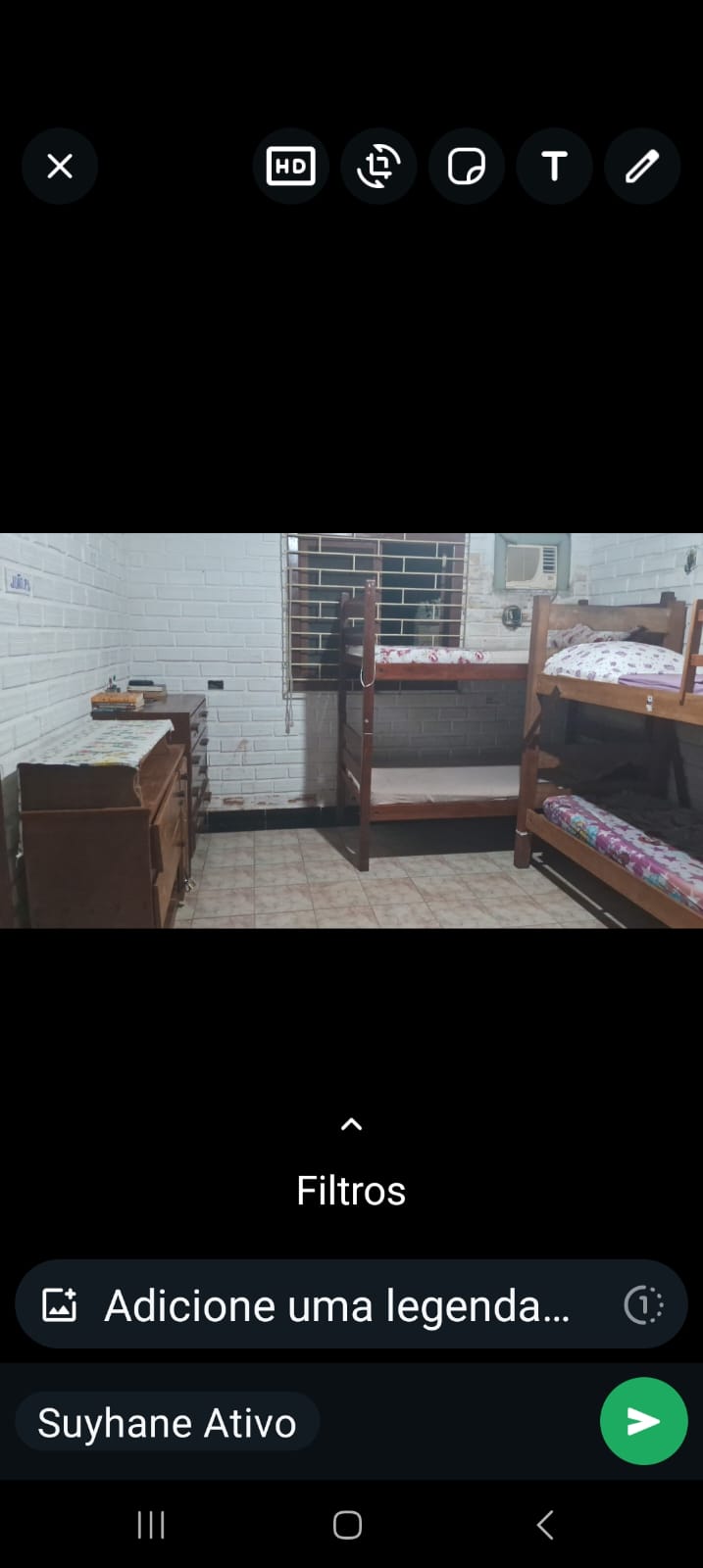Send the photo to Suyhane Ativo
703x1568 pixels.
pyautogui.click(x=643, y=1421)
